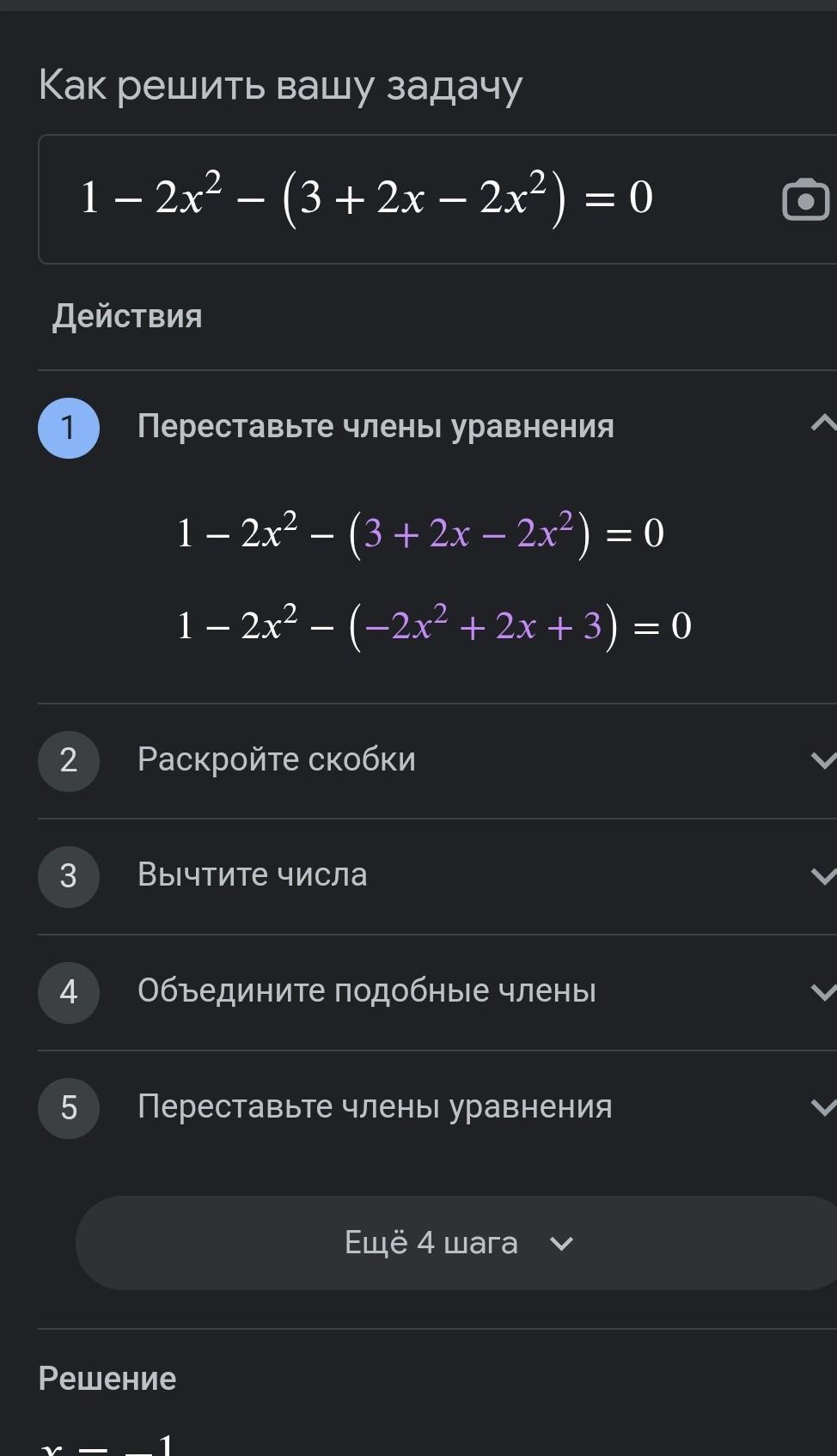837x1456 pixels.
Task: Expand step 3 Вычтите числа
Action: (x=822, y=875)
